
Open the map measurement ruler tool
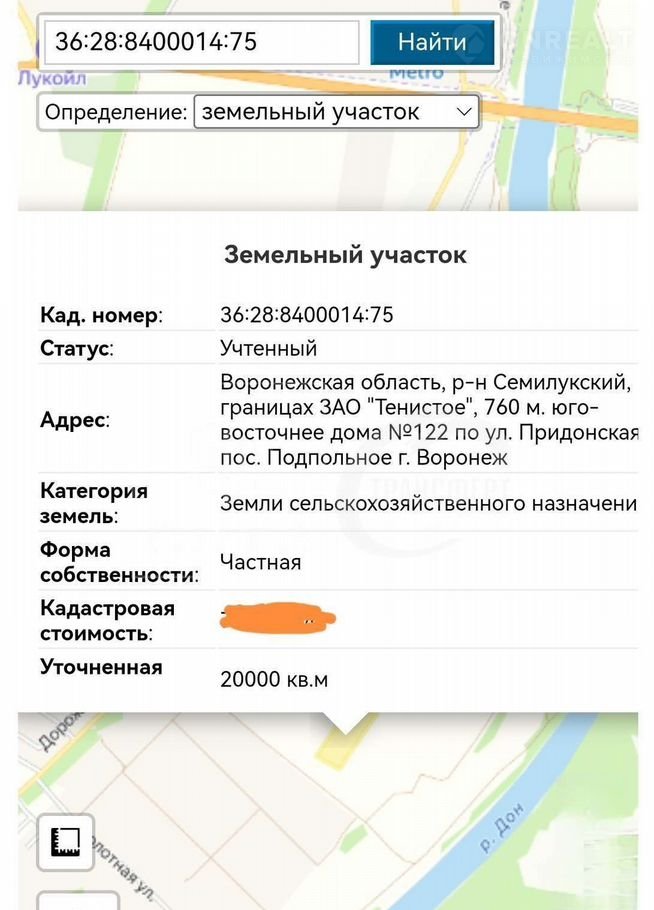pyautogui.click(x=66, y=842)
